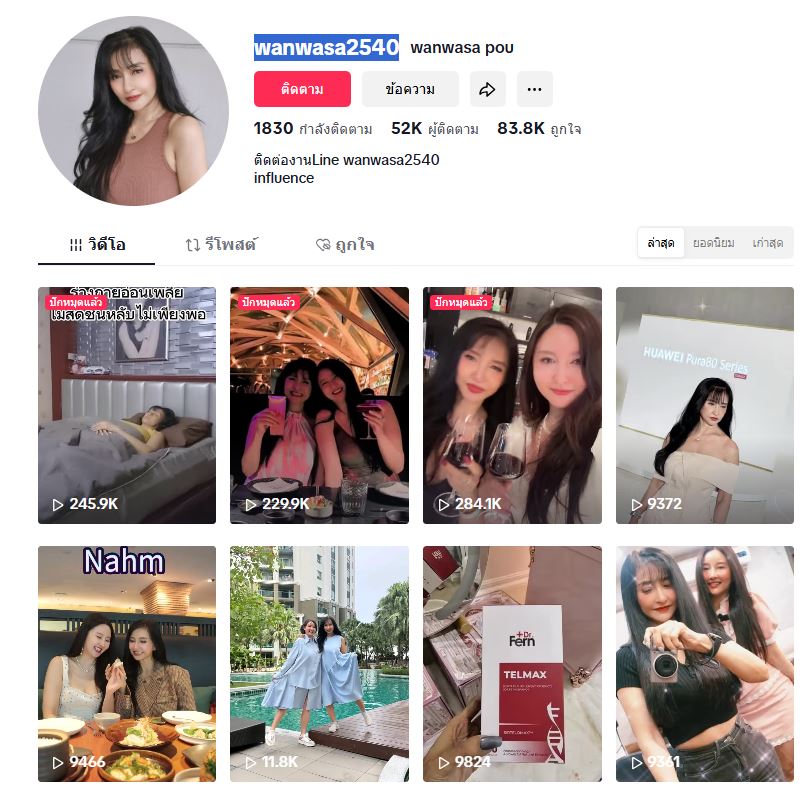Tap the red ติดตาม follow button
Screen dimensions: 801x795
point(302,89)
